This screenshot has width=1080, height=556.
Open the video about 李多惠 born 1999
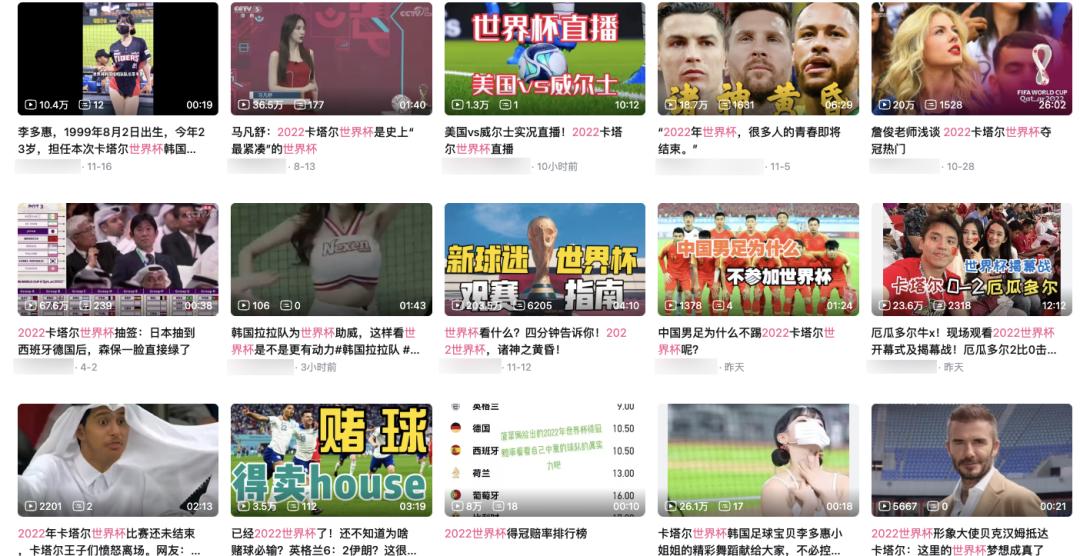click(x=117, y=58)
